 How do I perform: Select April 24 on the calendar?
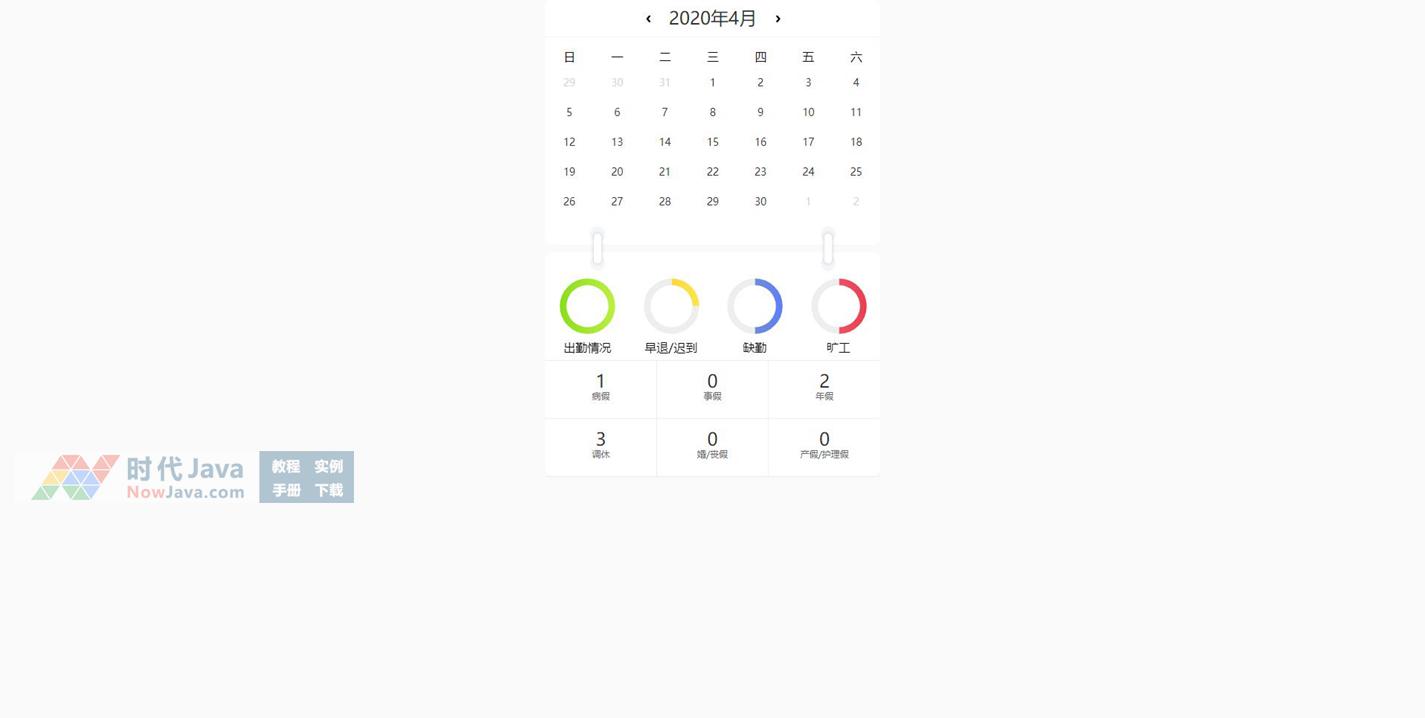[808, 172]
